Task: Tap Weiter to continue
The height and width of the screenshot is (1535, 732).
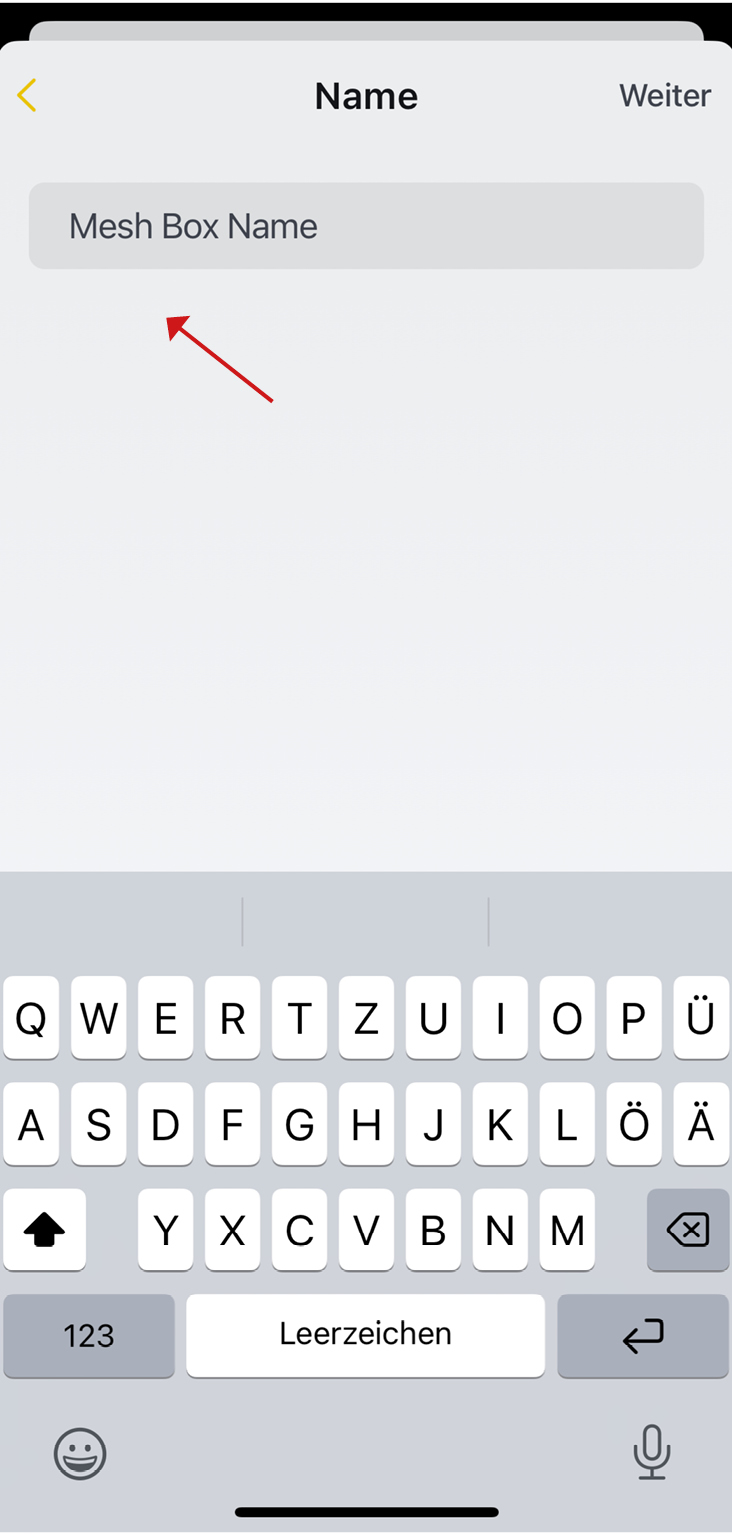Action: [664, 96]
